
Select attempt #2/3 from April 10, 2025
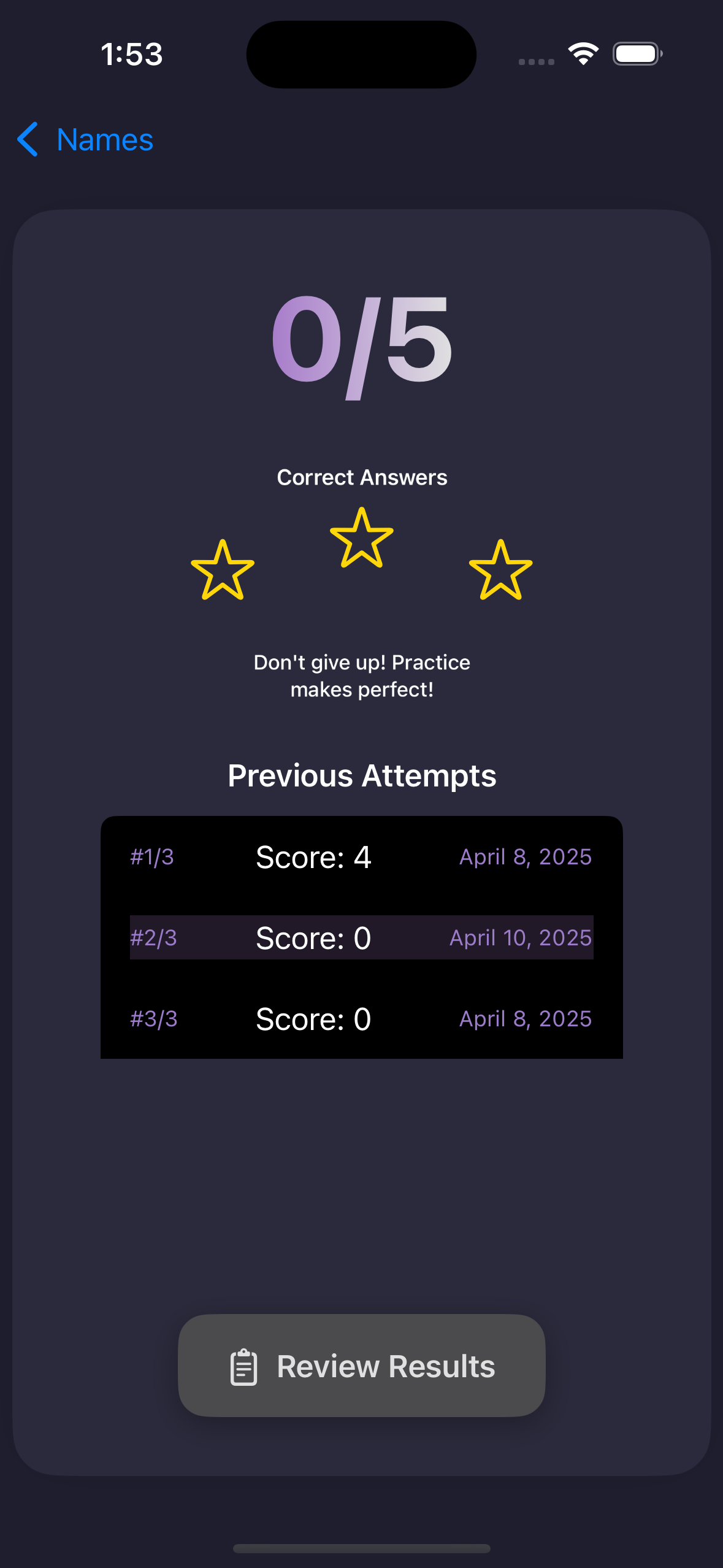tap(361, 938)
